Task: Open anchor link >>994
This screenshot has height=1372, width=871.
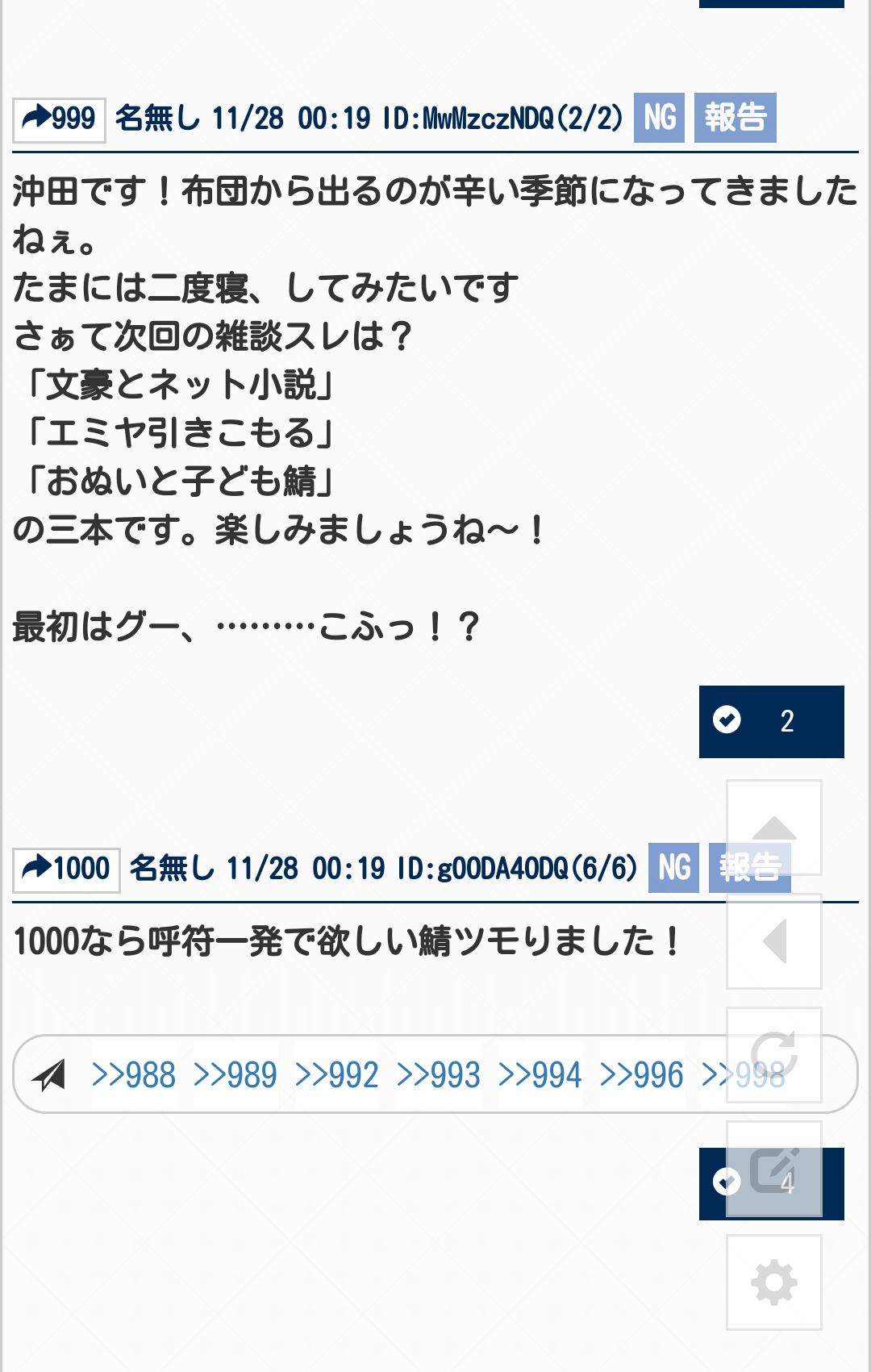Action: coord(540,1075)
